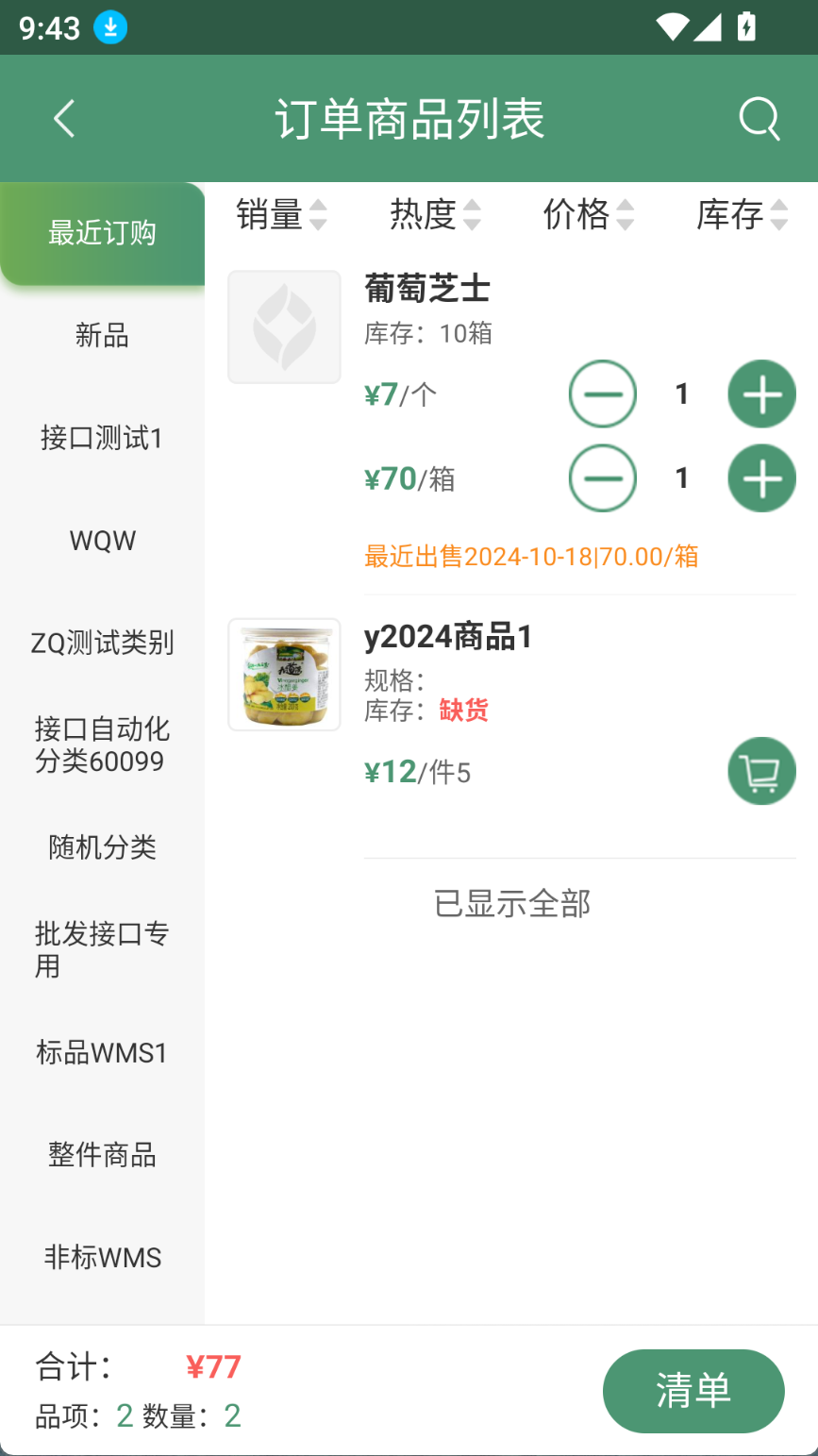Increase 葡萄芝士 quantity for ¥7/个

point(761,394)
